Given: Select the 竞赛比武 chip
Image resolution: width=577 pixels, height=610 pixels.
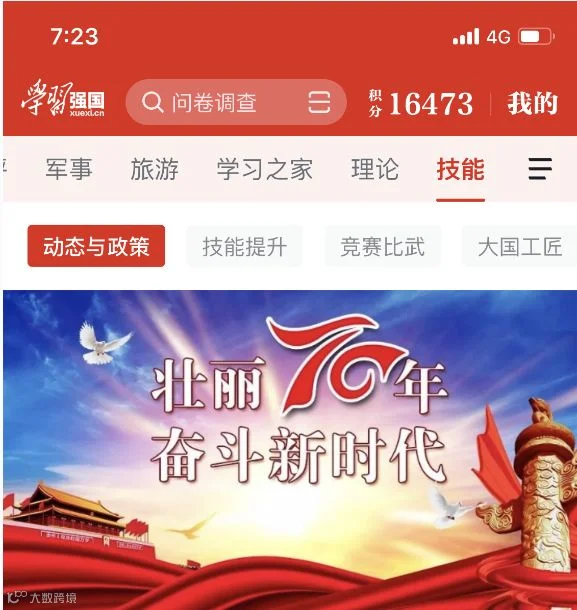Looking at the screenshot, I should (382, 246).
